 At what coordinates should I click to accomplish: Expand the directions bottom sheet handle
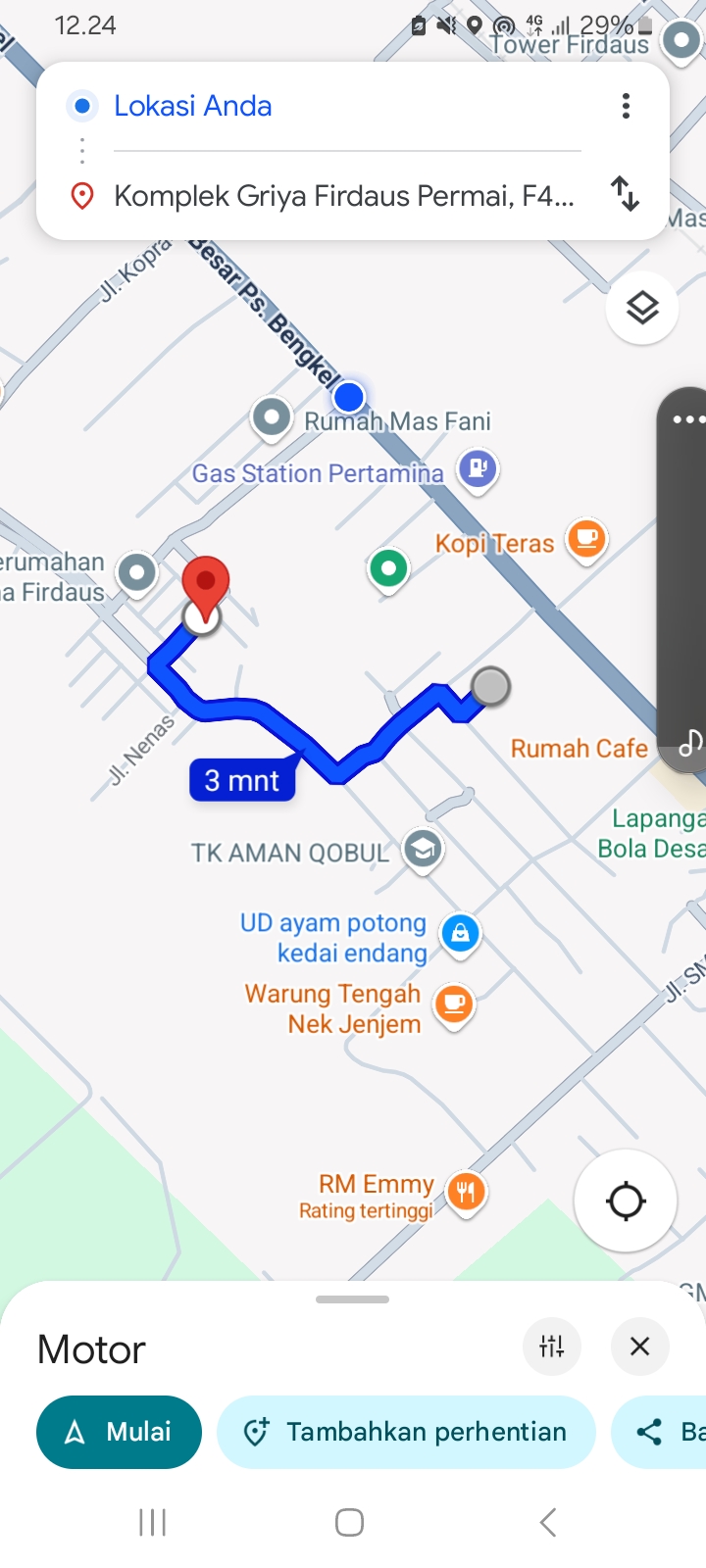tap(353, 1299)
